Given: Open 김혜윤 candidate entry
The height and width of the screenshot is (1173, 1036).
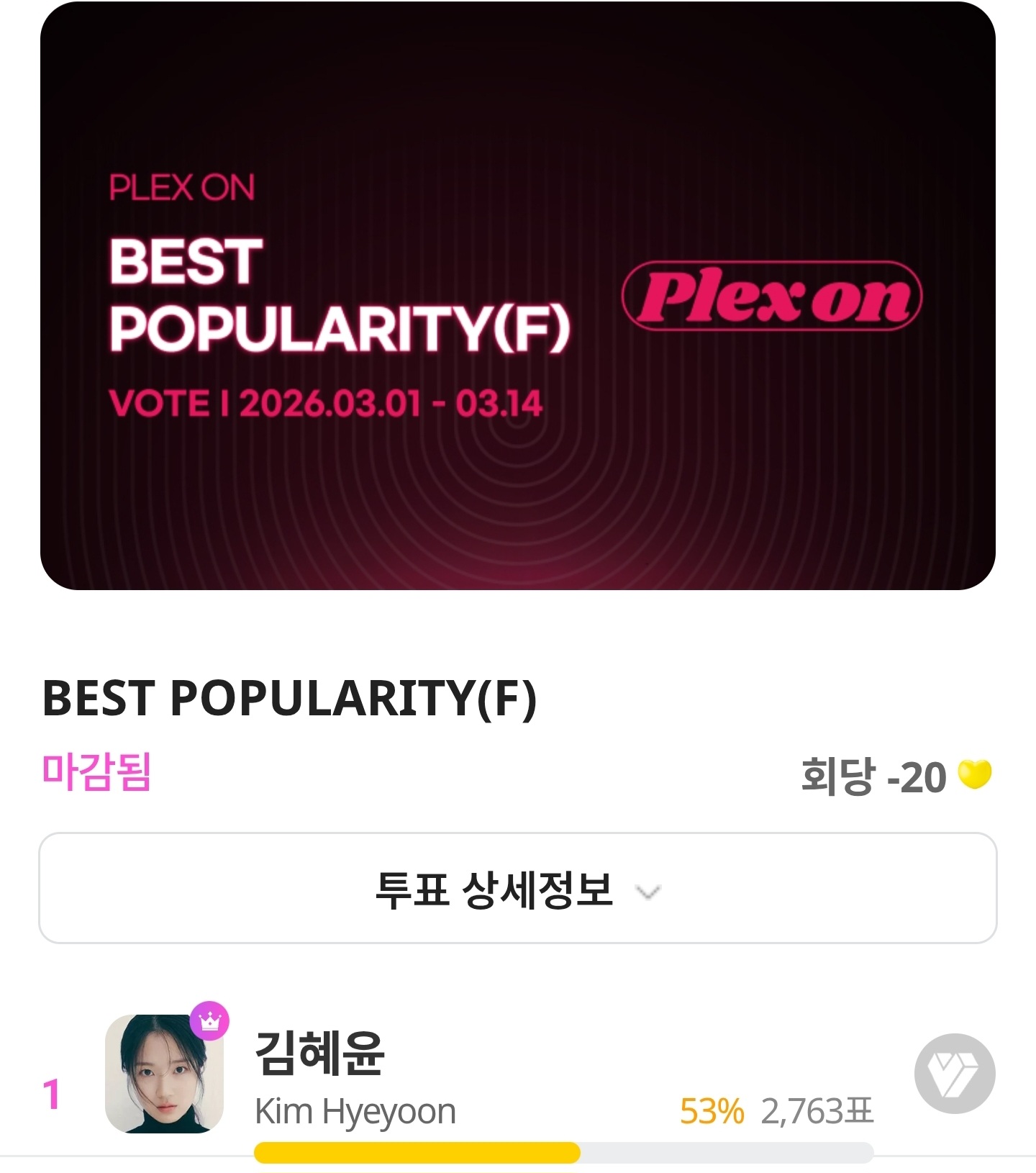Looking at the screenshot, I should pyautogui.click(x=320, y=1054).
